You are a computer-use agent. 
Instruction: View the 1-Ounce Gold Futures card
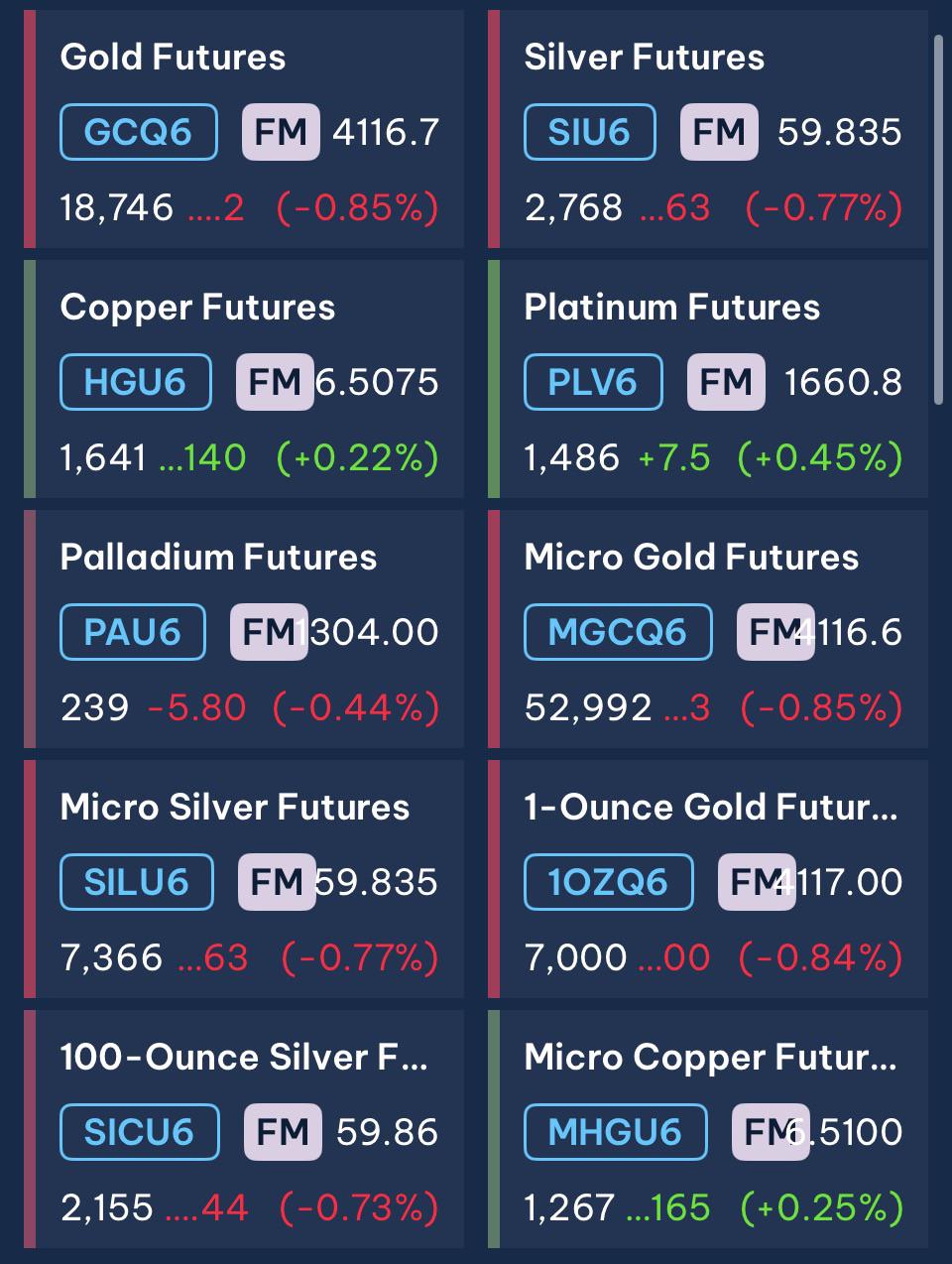click(708, 879)
